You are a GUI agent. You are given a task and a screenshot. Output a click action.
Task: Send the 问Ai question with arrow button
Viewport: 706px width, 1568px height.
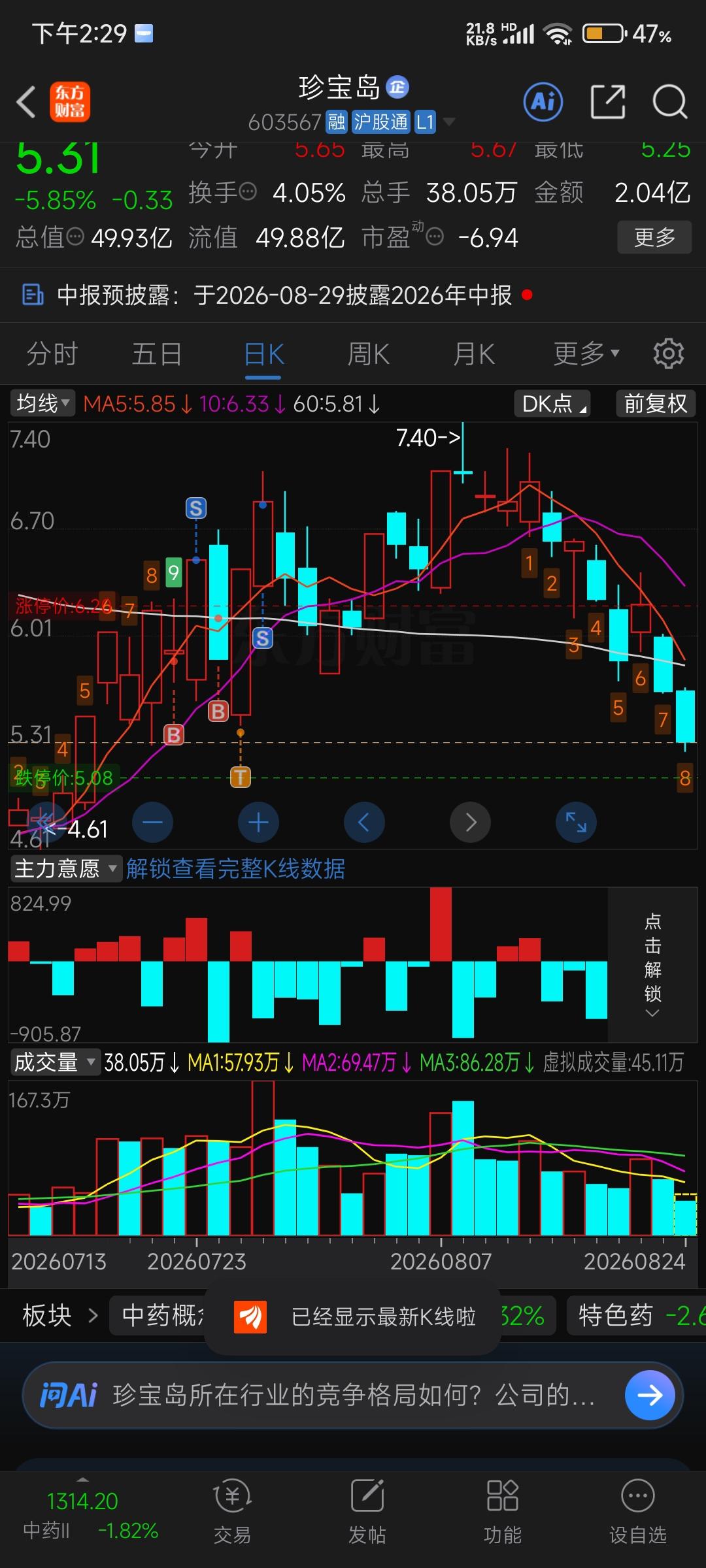[650, 1395]
